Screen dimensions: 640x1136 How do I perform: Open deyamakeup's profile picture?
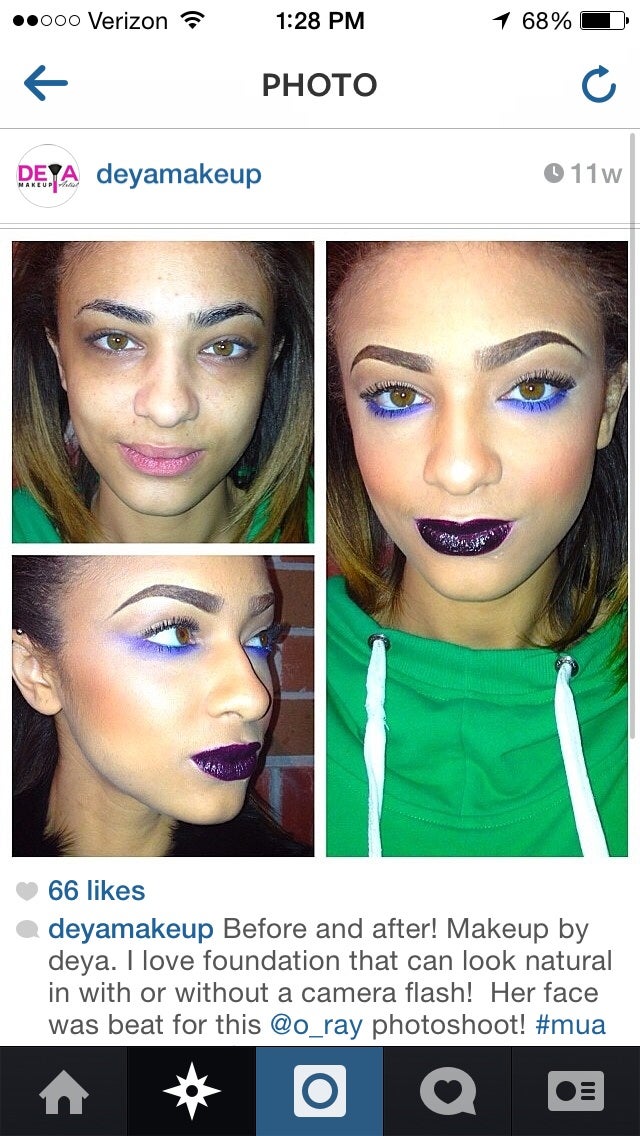tap(48, 175)
